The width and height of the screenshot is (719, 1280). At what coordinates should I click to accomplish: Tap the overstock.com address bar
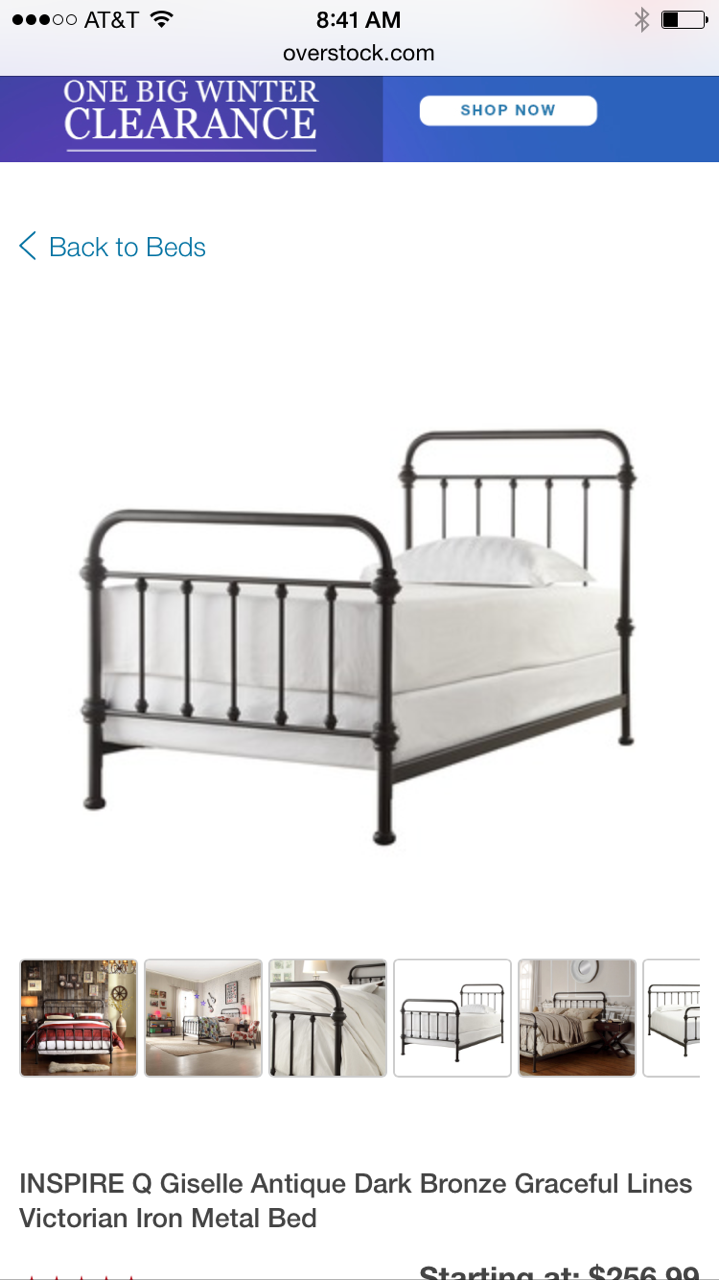[x=358, y=53]
